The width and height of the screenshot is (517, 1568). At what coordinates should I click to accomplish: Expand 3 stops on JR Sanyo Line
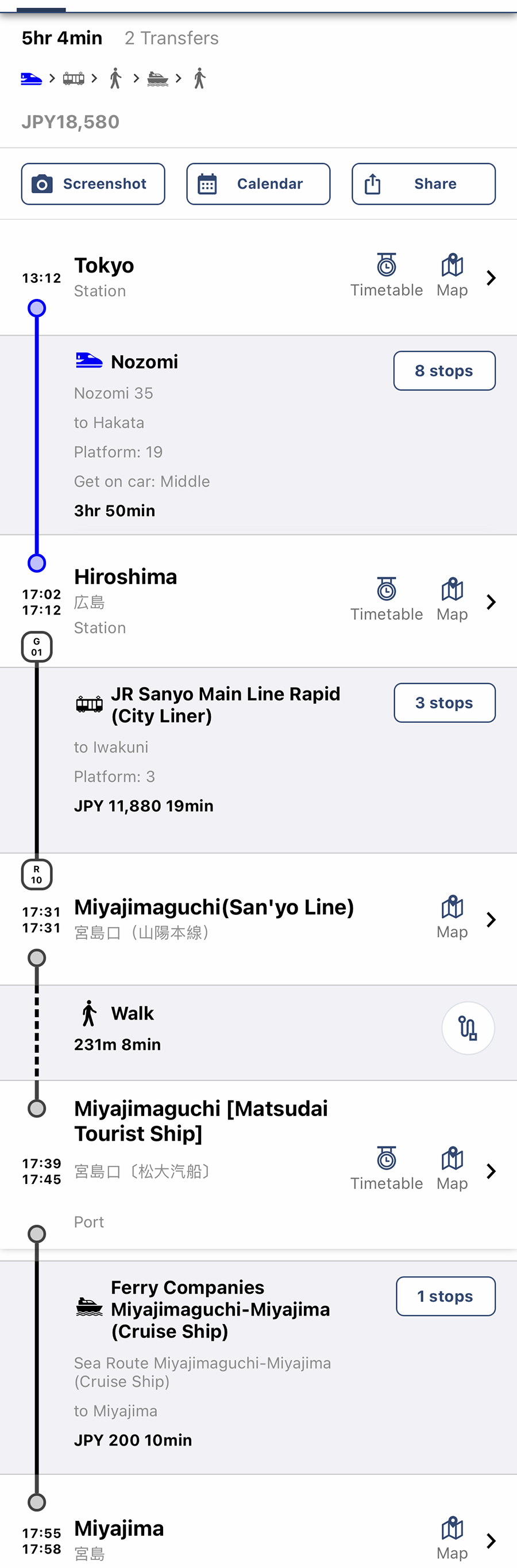tap(444, 703)
